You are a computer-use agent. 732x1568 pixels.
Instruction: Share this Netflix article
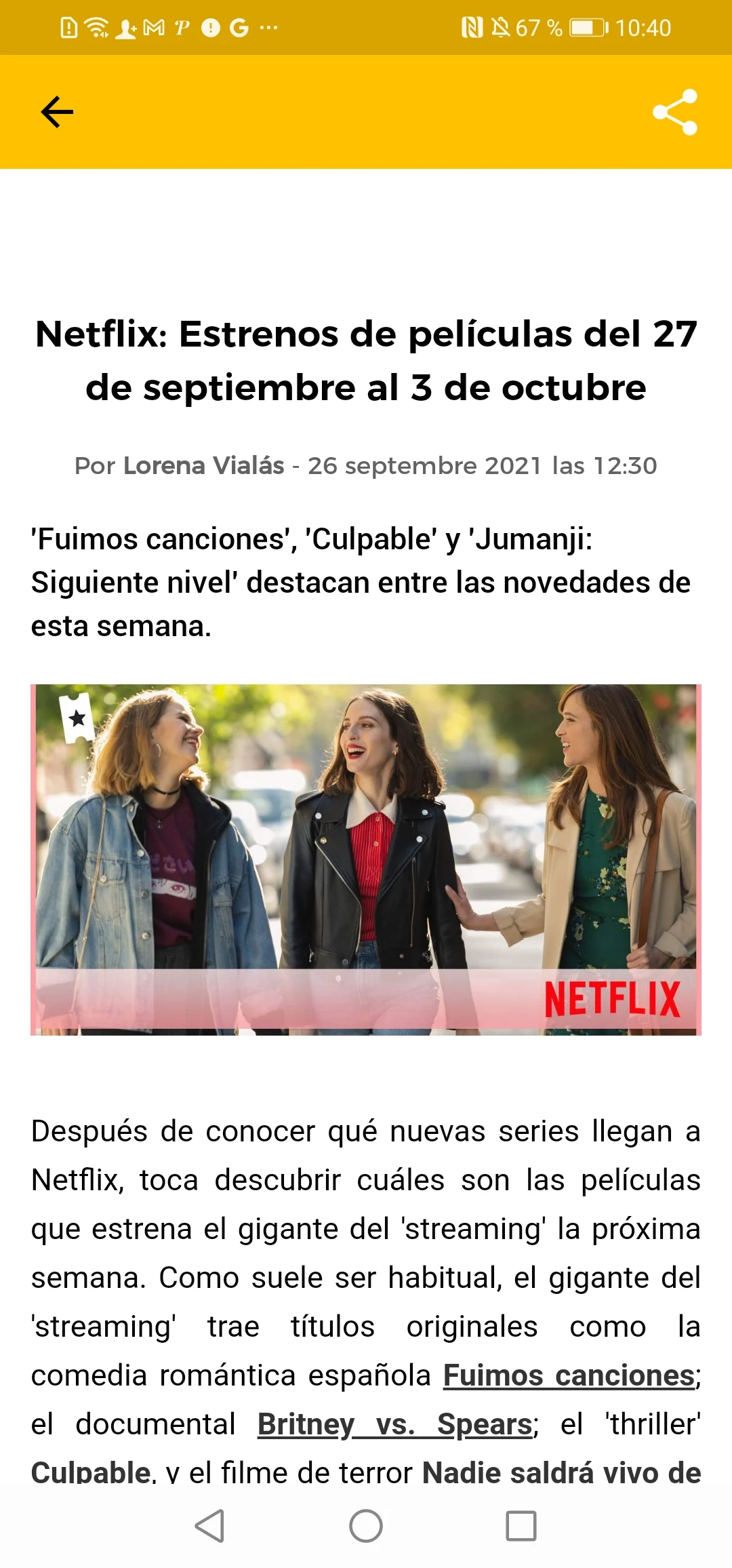(x=674, y=112)
